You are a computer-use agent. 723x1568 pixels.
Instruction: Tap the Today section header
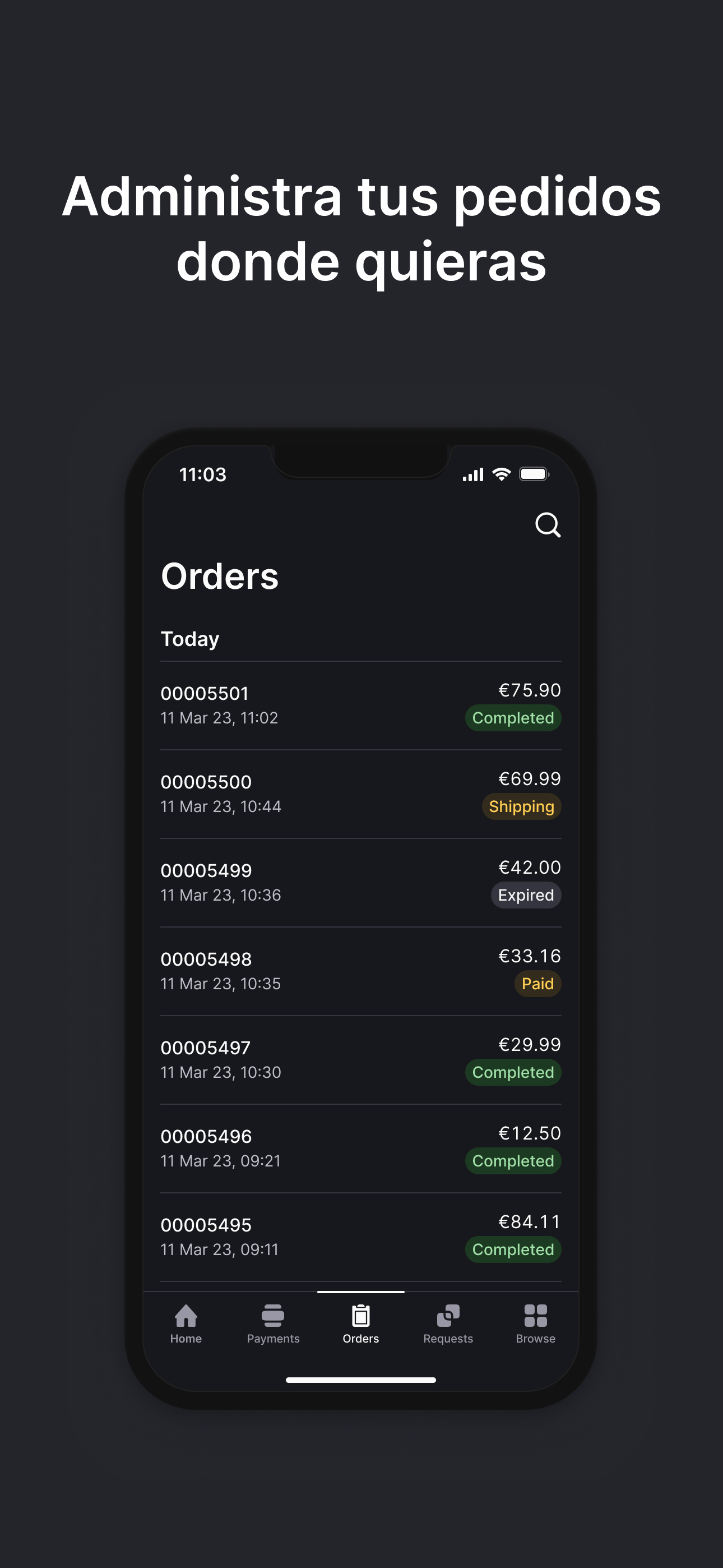[190, 639]
